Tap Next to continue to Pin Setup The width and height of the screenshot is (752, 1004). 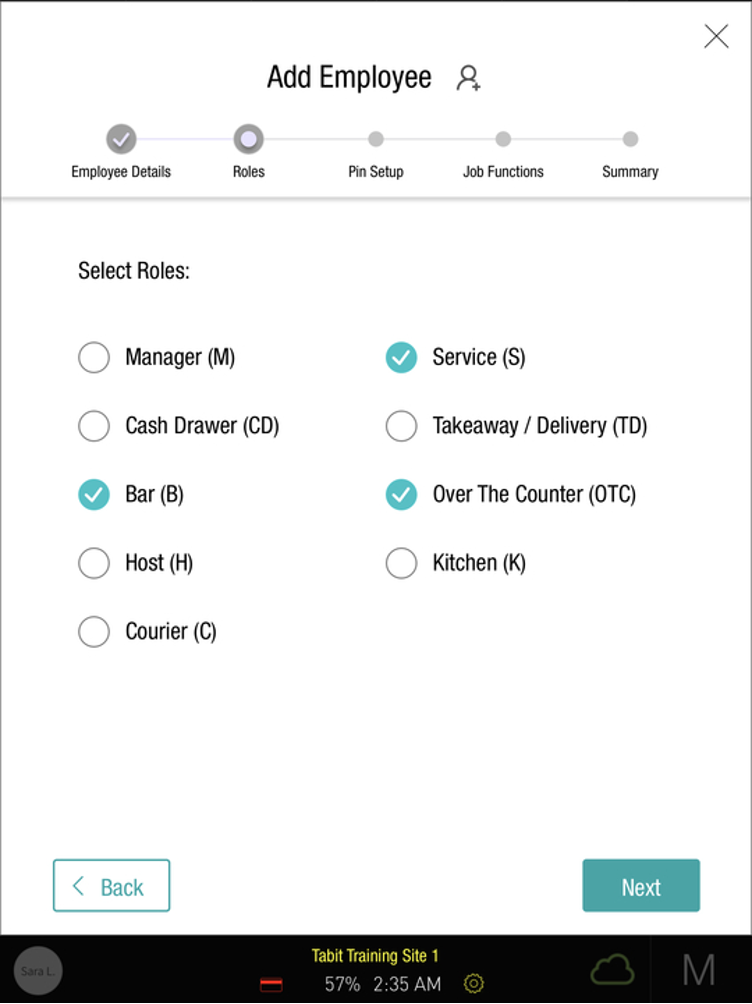pyautogui.click(x=641, y=886)
